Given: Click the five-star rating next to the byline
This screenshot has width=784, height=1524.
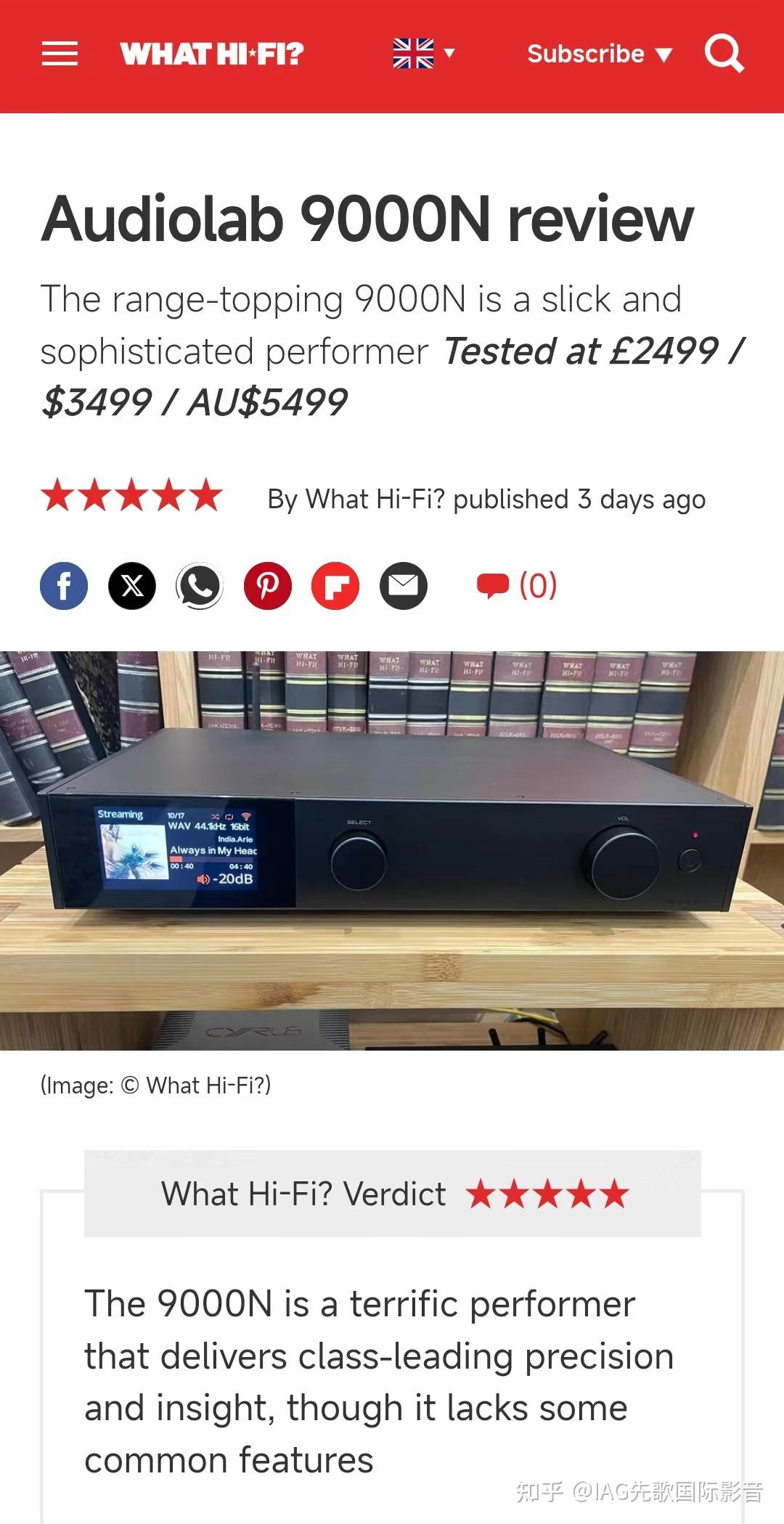Looking at the screenshot, I should (132, 498).
